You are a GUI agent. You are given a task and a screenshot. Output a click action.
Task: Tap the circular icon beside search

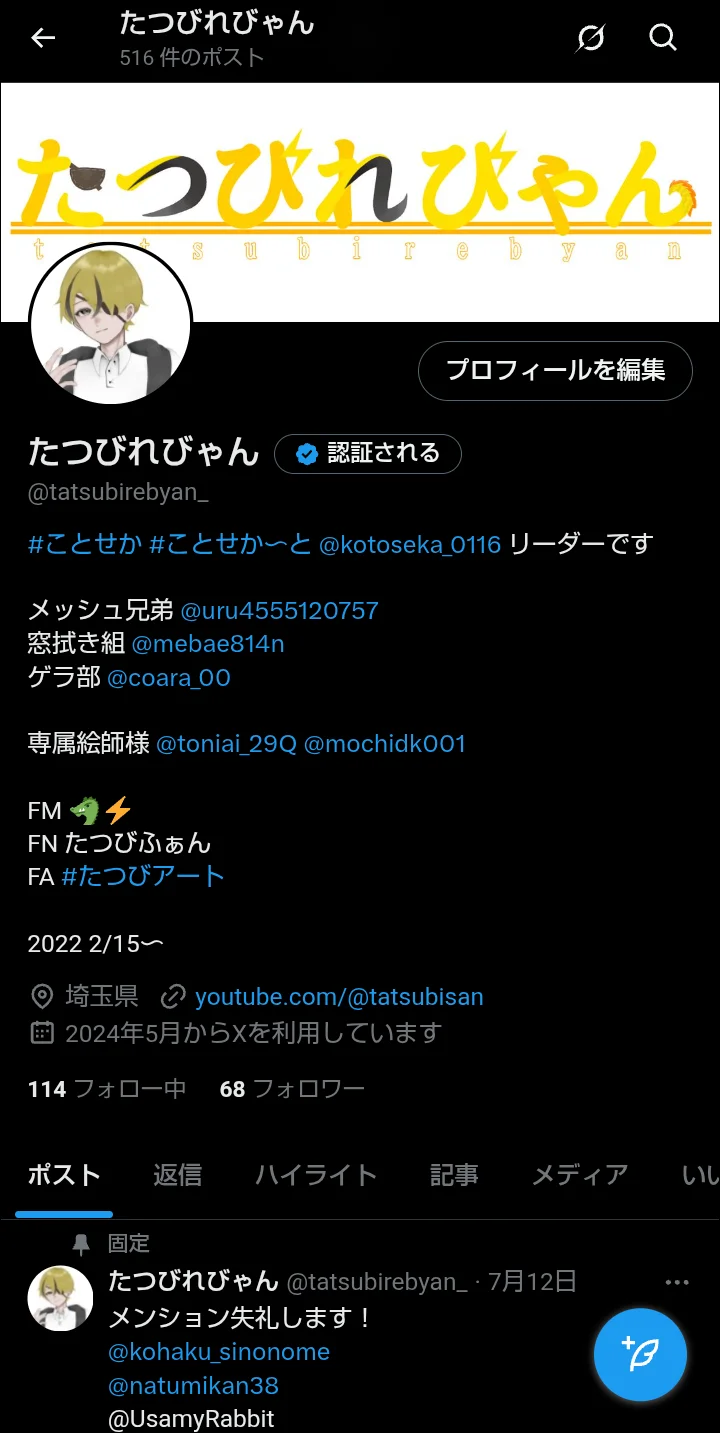pyautogui.click(x=591, y=38)
